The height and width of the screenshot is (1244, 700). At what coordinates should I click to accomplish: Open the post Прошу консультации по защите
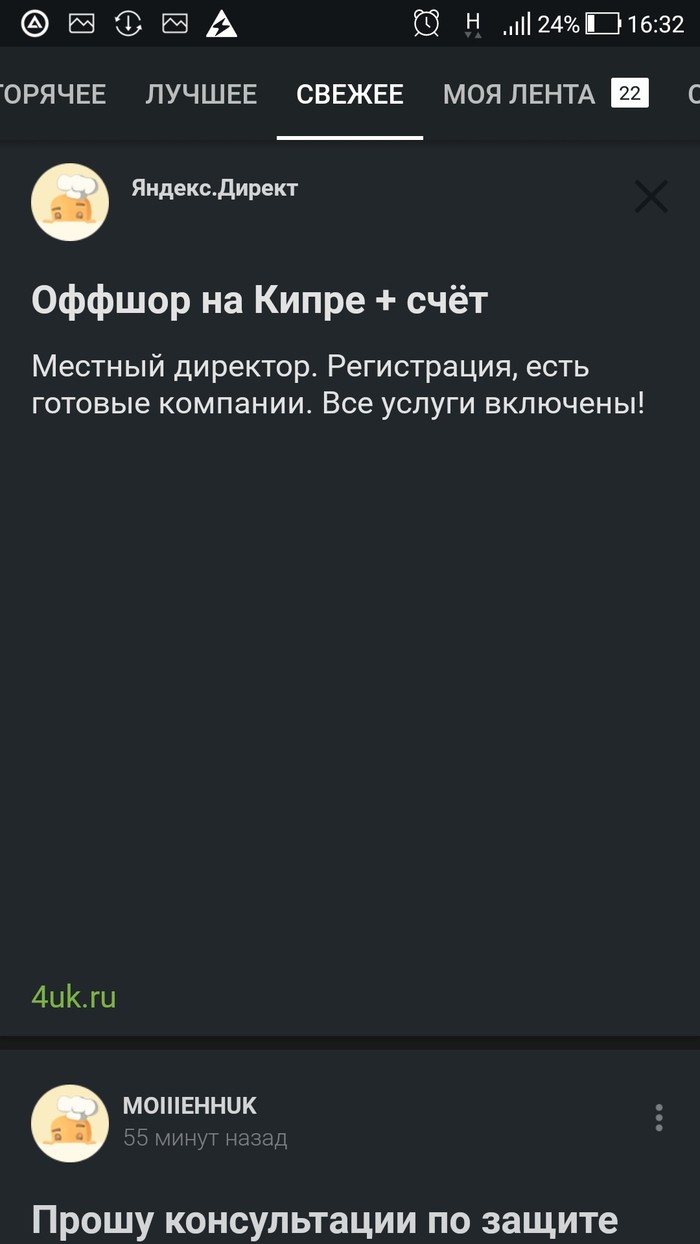pyautogui.click(x=325, y=1221)
